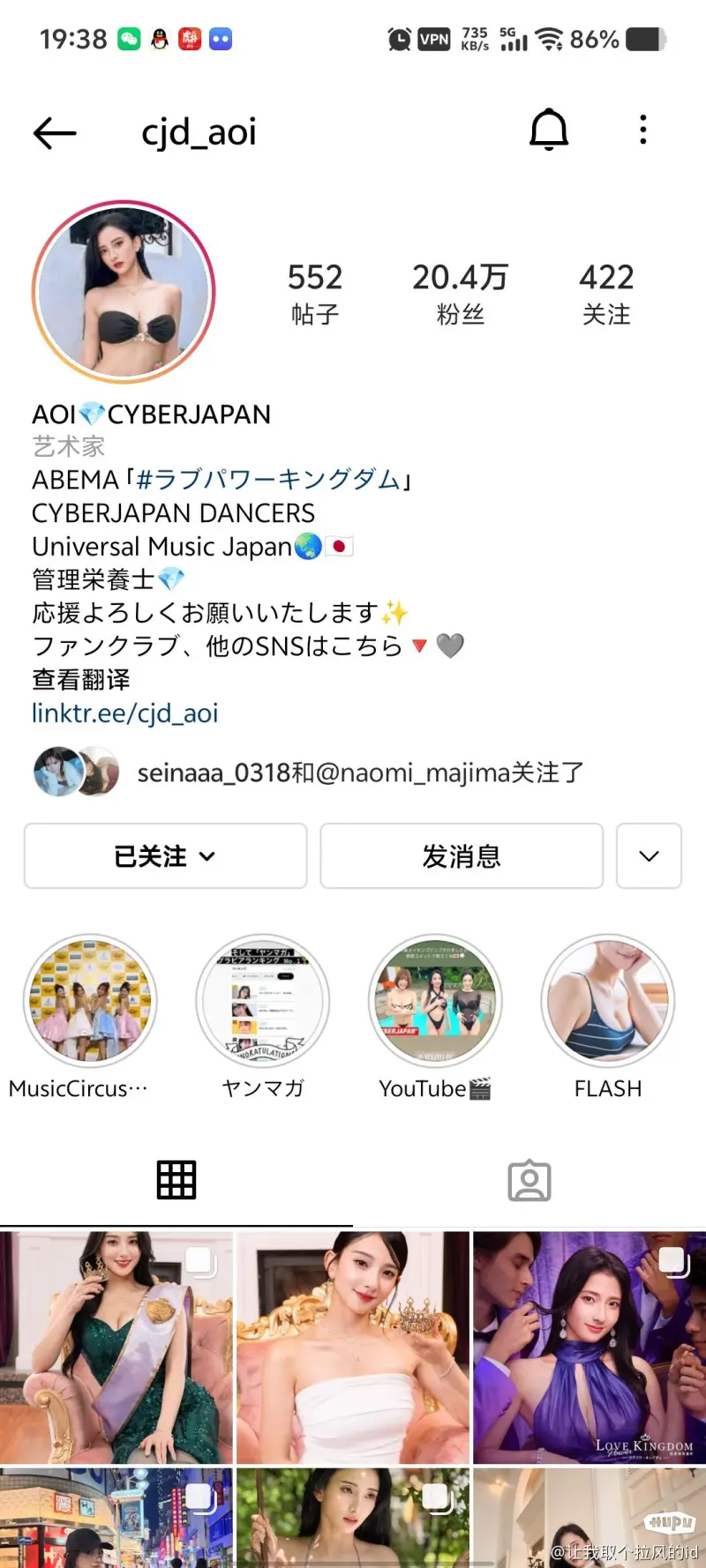This screenshot has width=706, height=1568.
Task: Open the linktr.ee/cjd_aoi link
Action: 124,713
